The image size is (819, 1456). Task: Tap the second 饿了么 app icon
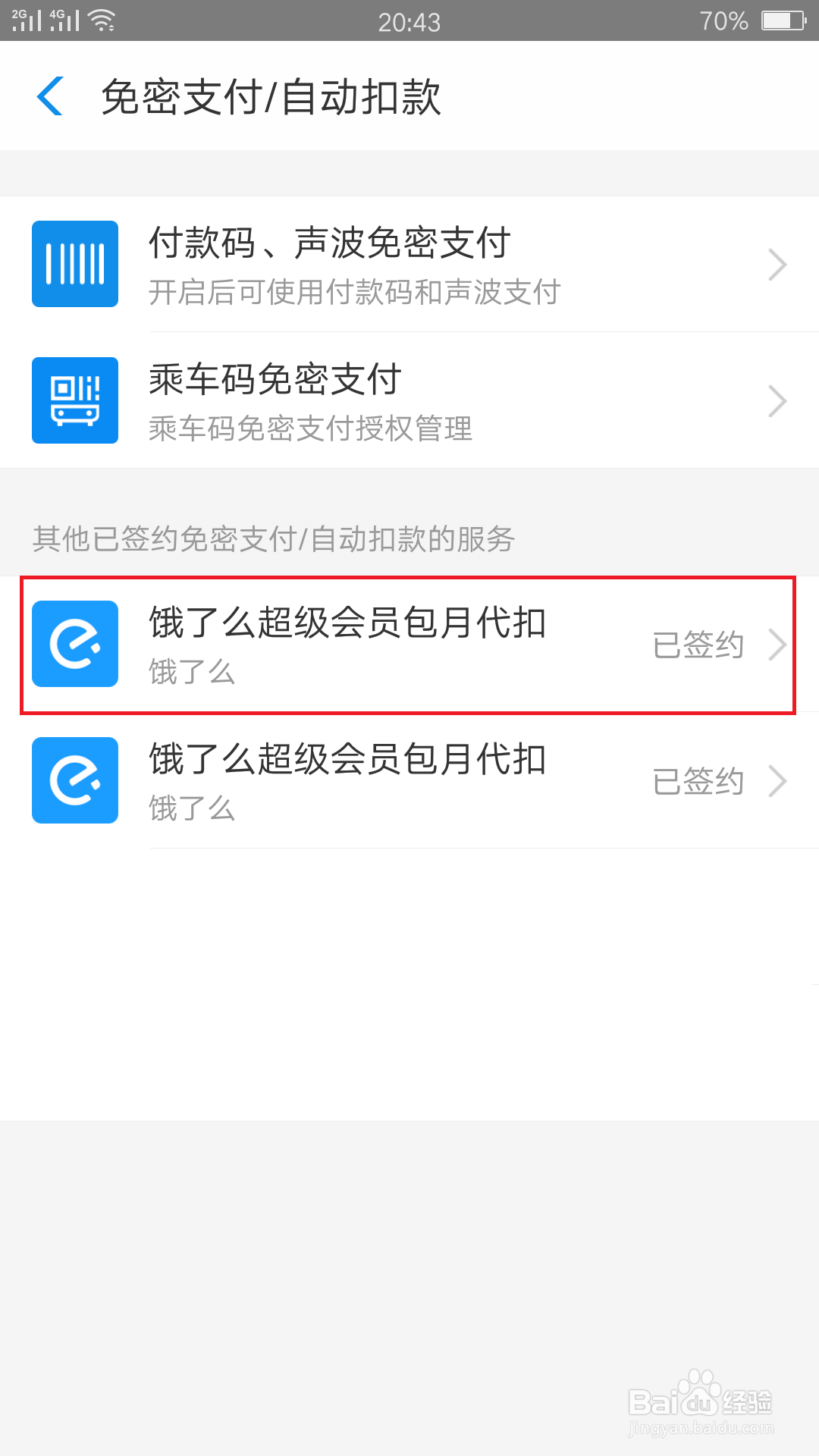[74, 780]
